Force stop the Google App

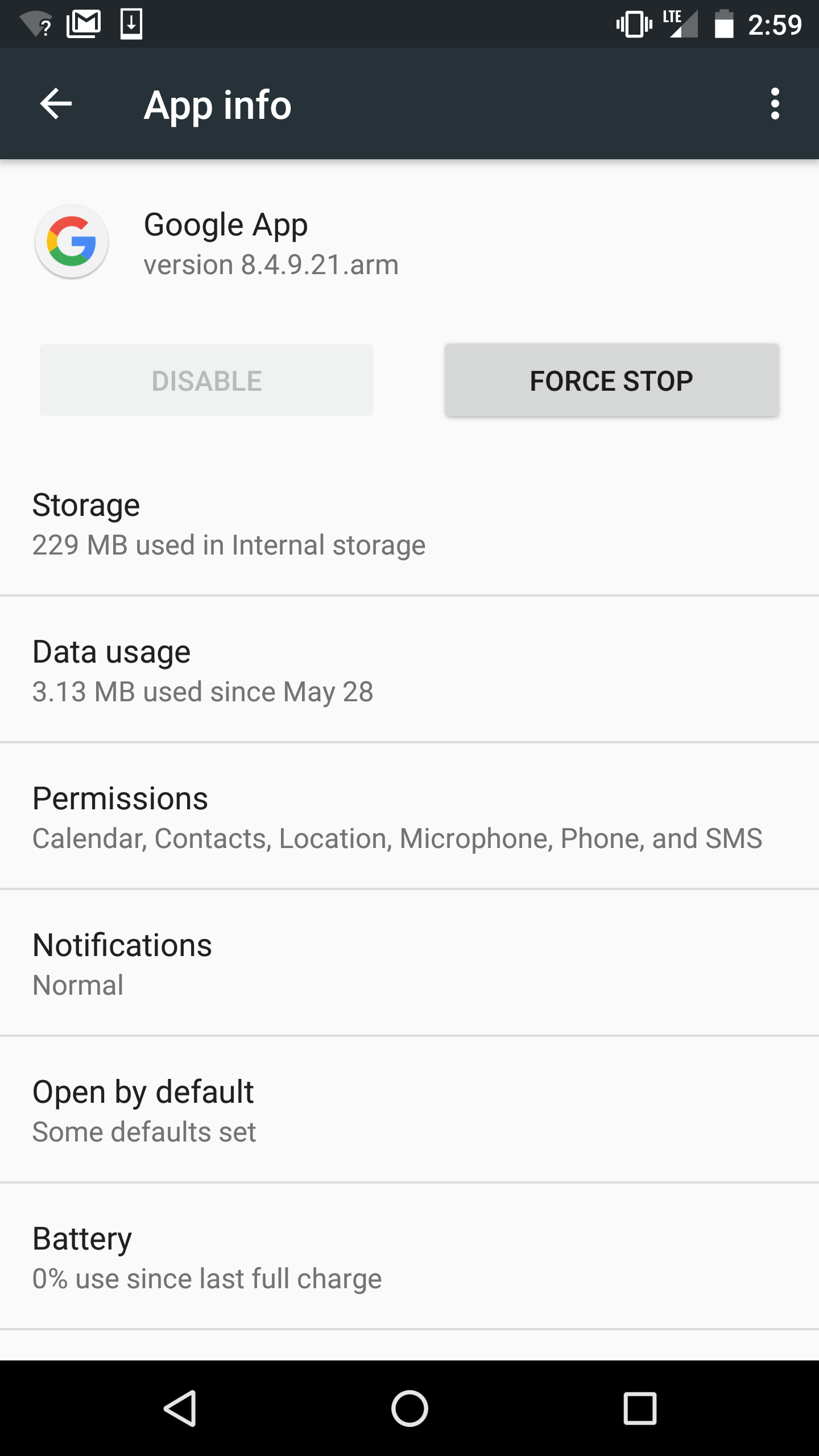coord(611,380)
